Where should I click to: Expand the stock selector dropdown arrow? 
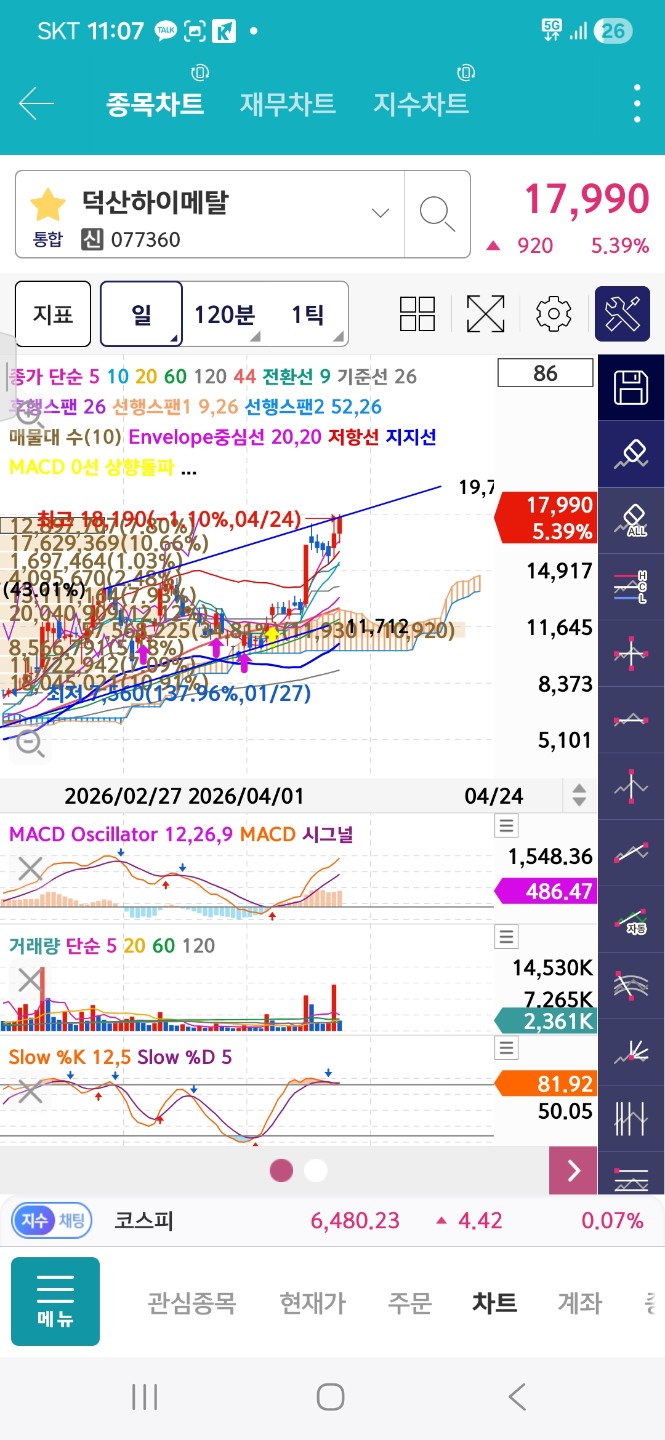(x=380, y=213)
